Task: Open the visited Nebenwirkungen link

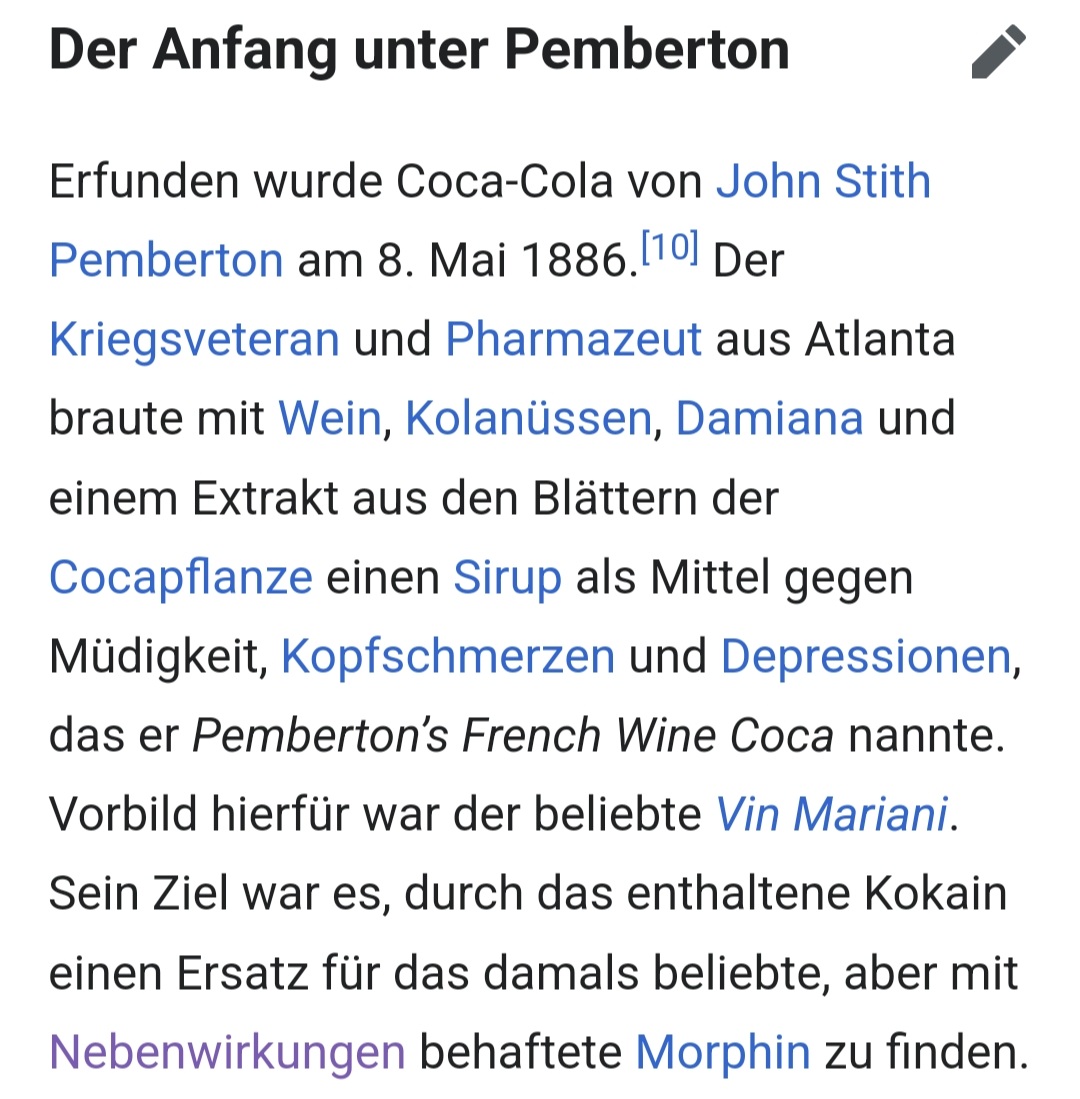Action: [227, 1051]
